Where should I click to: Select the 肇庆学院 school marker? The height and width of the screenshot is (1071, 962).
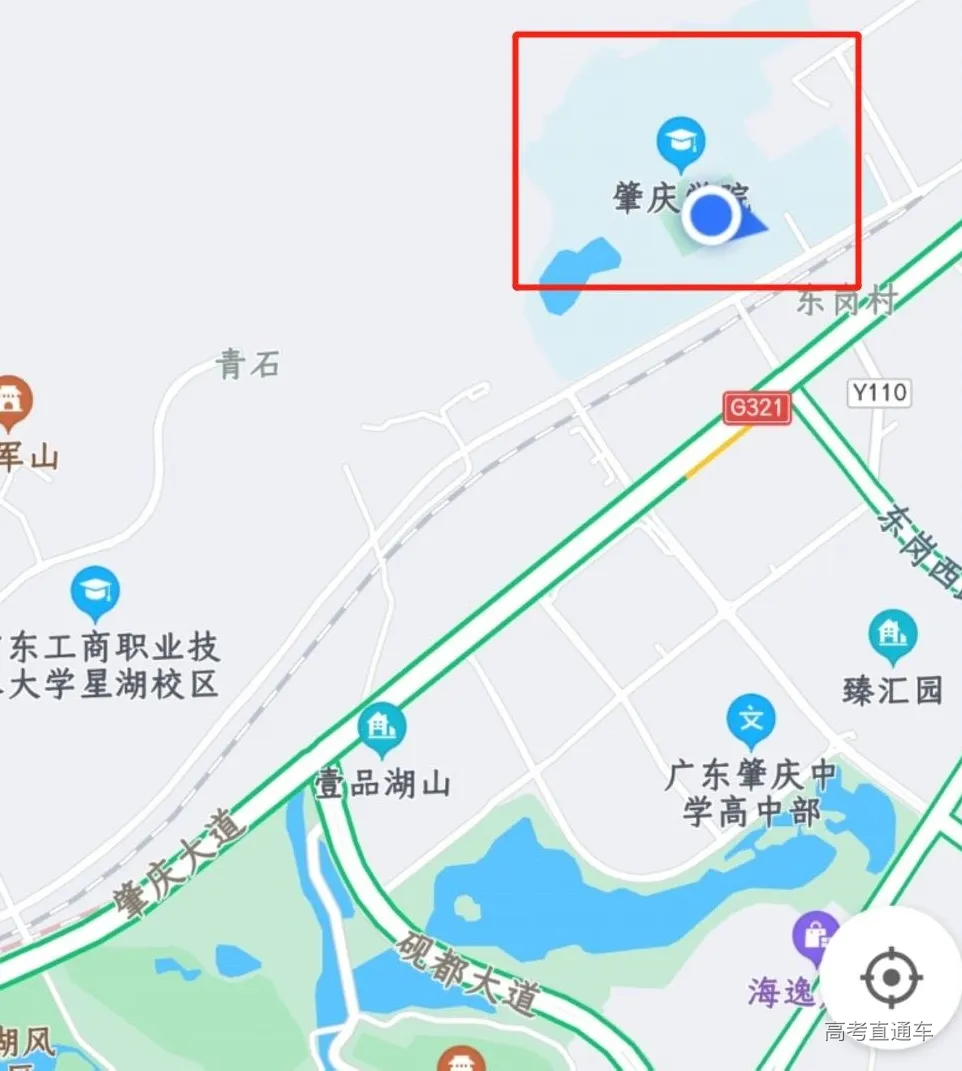click(681, 142)
